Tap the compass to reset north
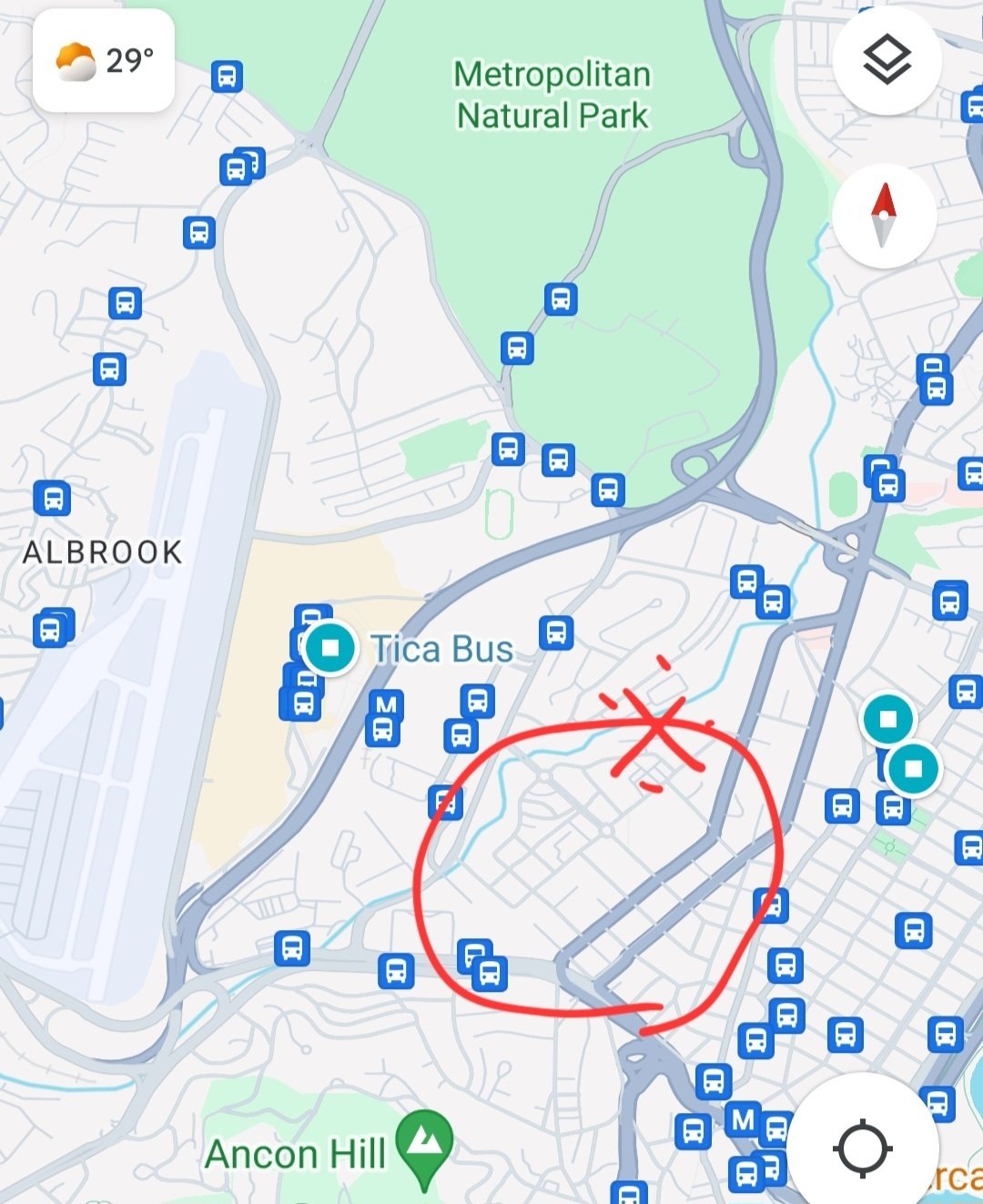 click(x=883, y=216)
